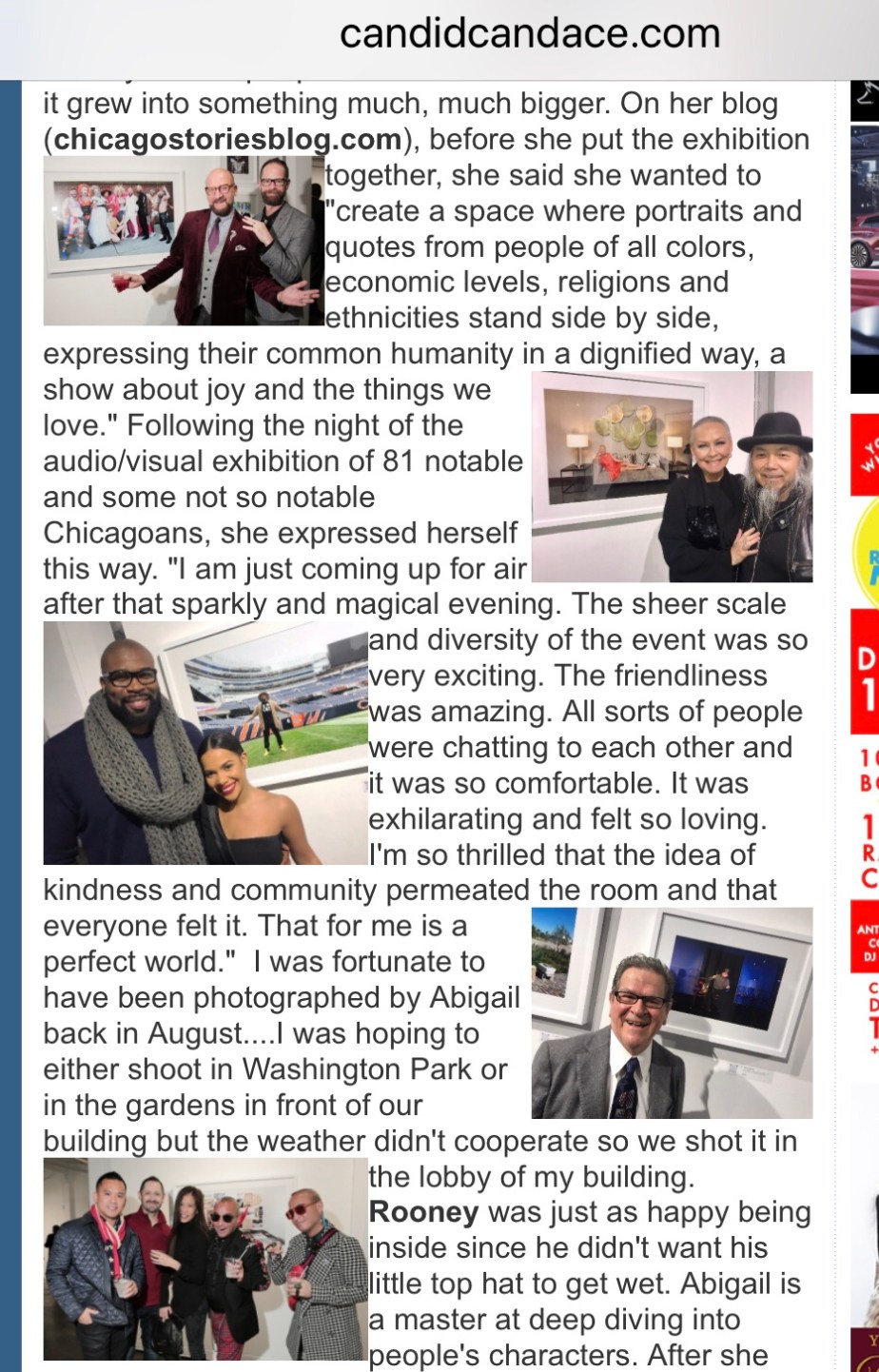Tap the candidcandace.com address bar
This screenshot has width=879, height=1372.
(529, 34)
